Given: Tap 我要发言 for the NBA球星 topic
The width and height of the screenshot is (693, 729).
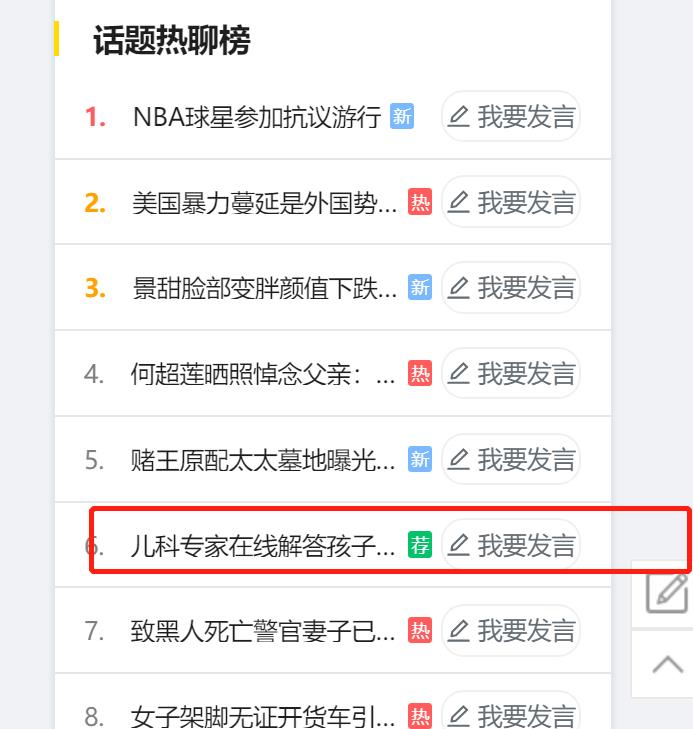Looking at the screenshot, I should click(x=511, y=117).
